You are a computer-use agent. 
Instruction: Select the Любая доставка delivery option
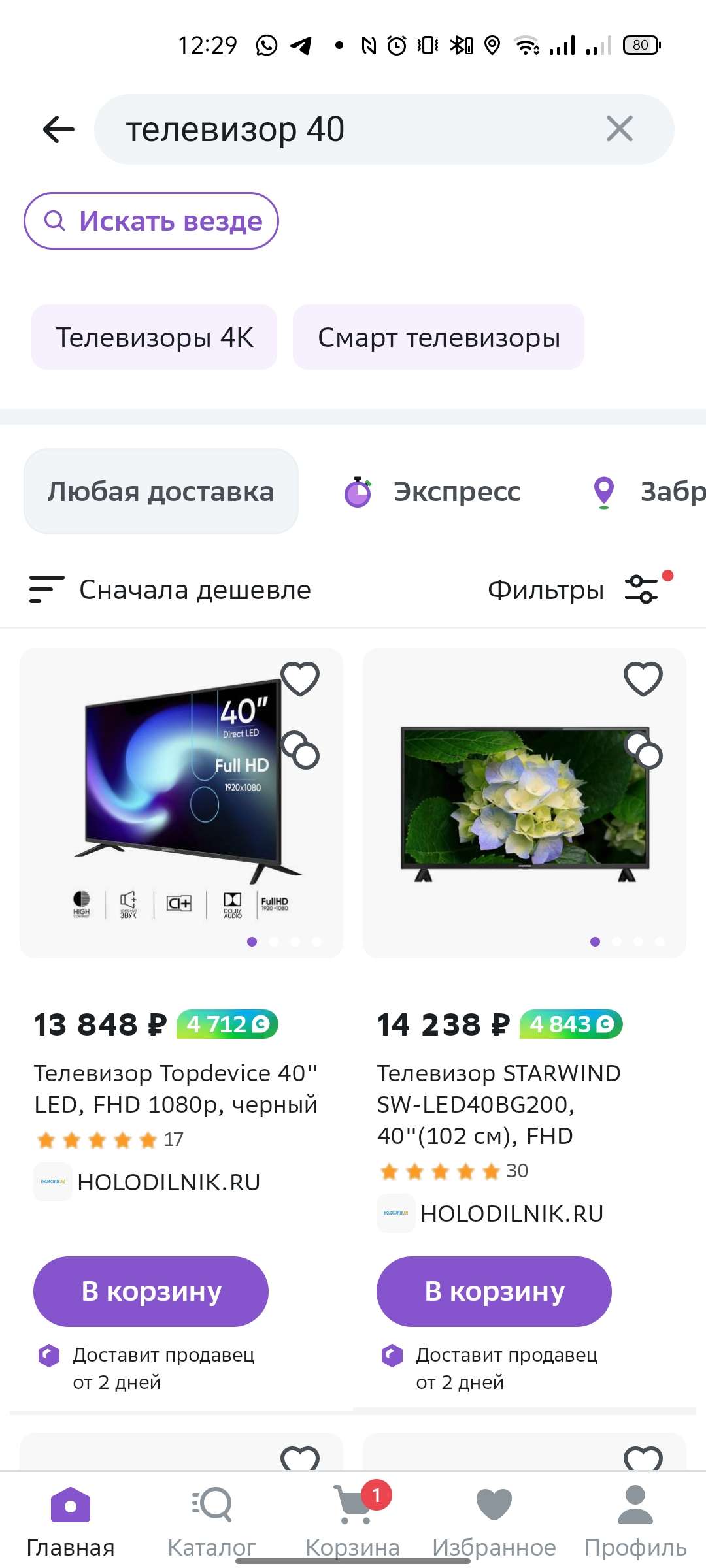tap(161, 491)
